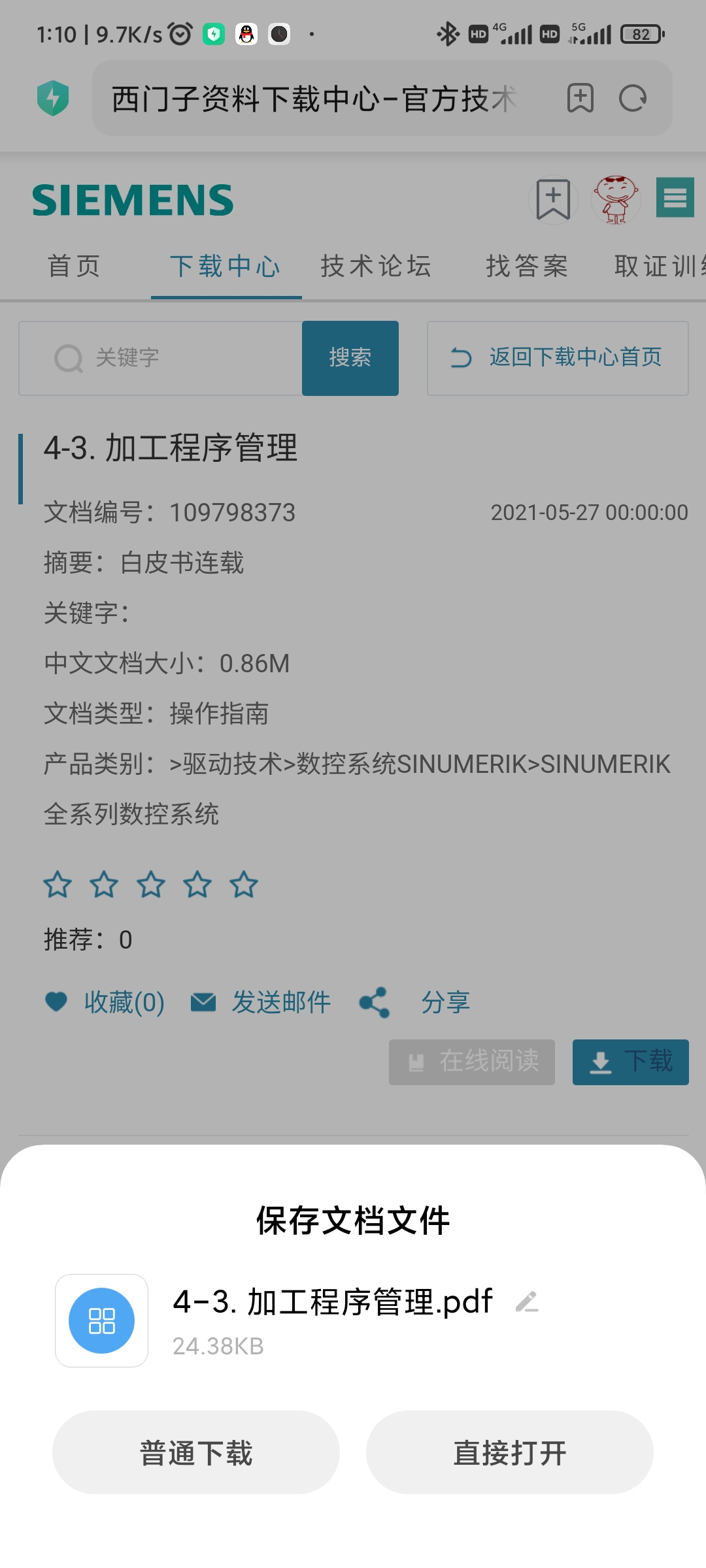Tap 发送邮件 to email the document

pos(261,1002)
